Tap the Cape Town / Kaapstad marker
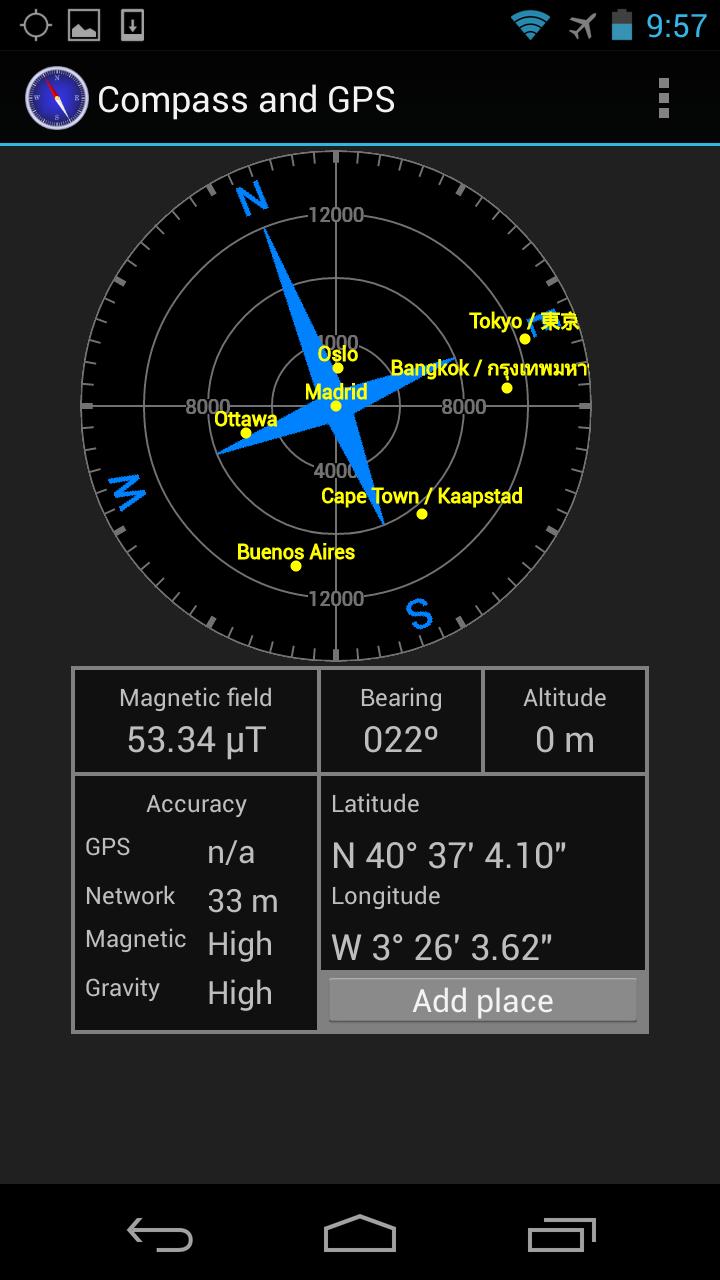The width and height of the screenshot is (720, 1280). 423,512
